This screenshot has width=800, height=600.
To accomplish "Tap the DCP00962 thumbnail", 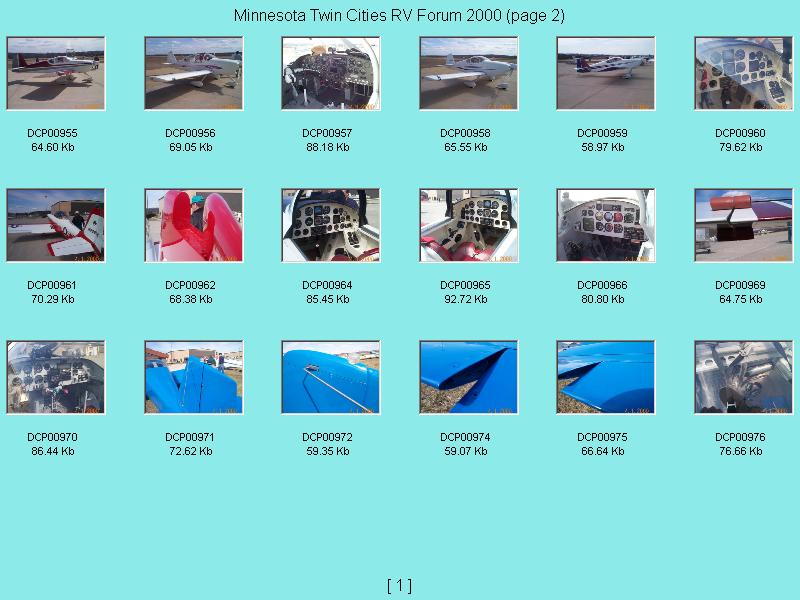I will click(193, 225).
